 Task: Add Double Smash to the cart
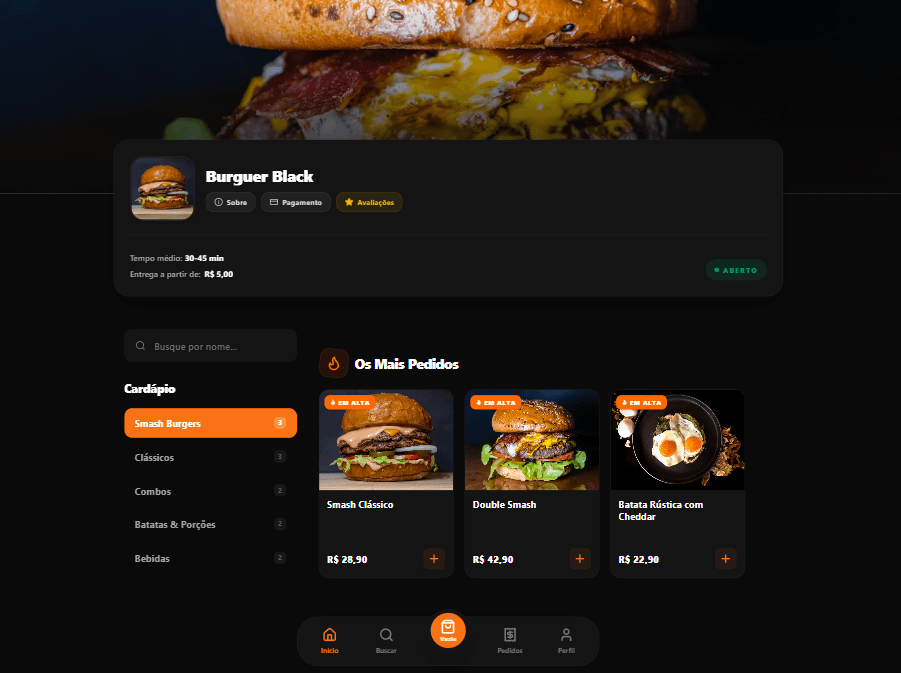click(x=580, y=559)
